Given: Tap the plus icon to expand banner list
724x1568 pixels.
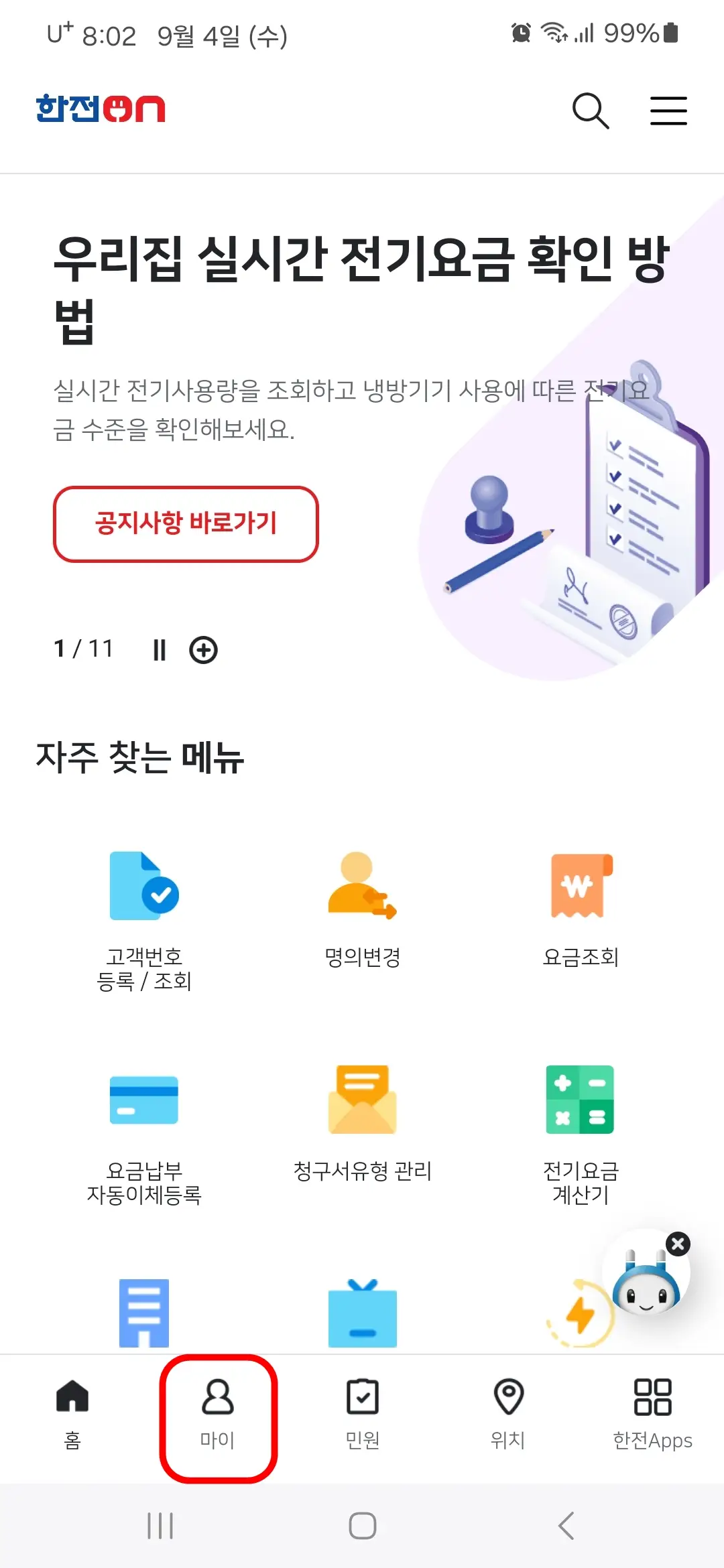Looking at the screenshot, I should click(x=204, y=649).
